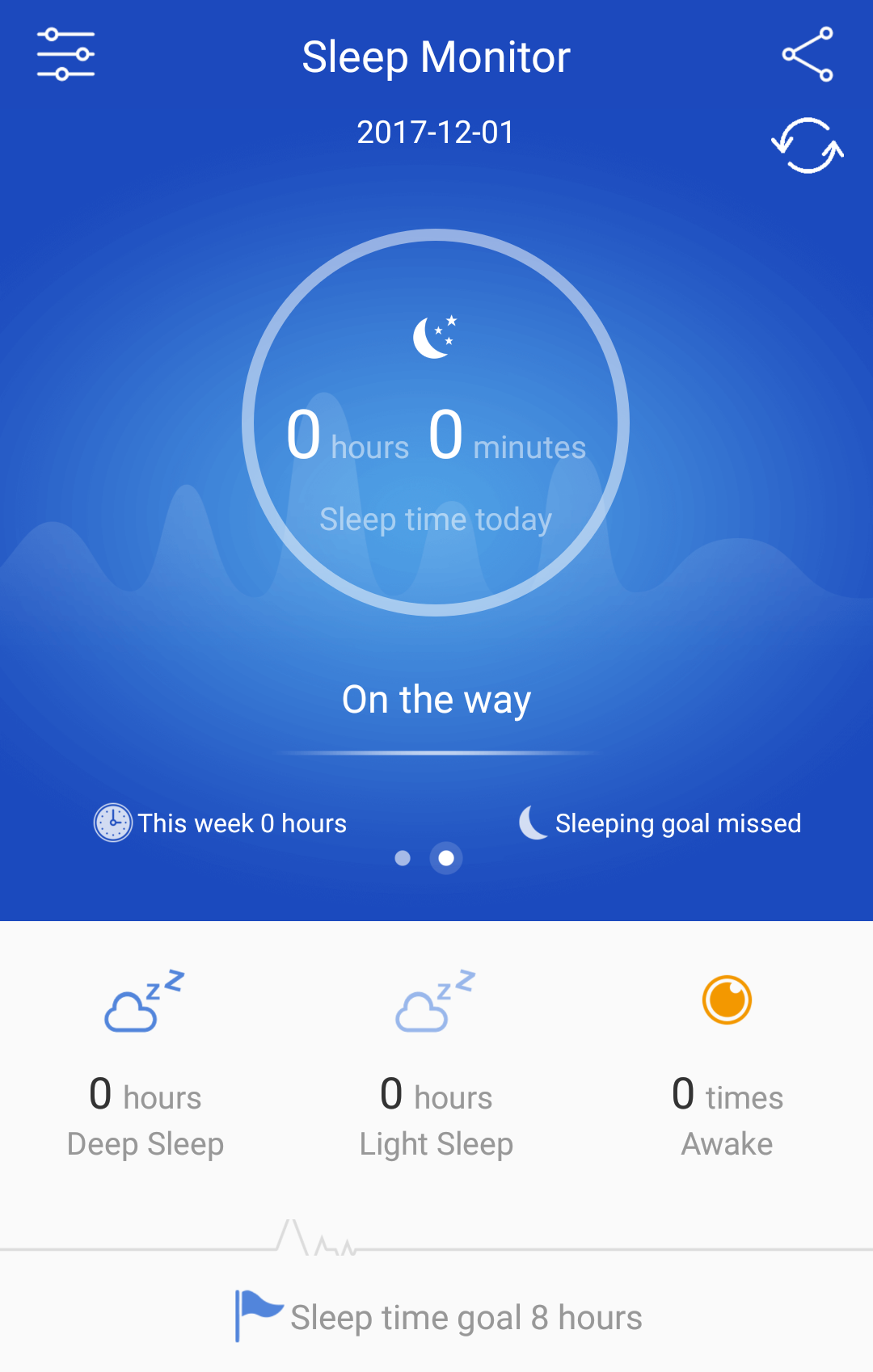Viewport: 873px width, 1372px height.
Task: Switch to the first page indicator dot
Action: click(x=403, y=858)
